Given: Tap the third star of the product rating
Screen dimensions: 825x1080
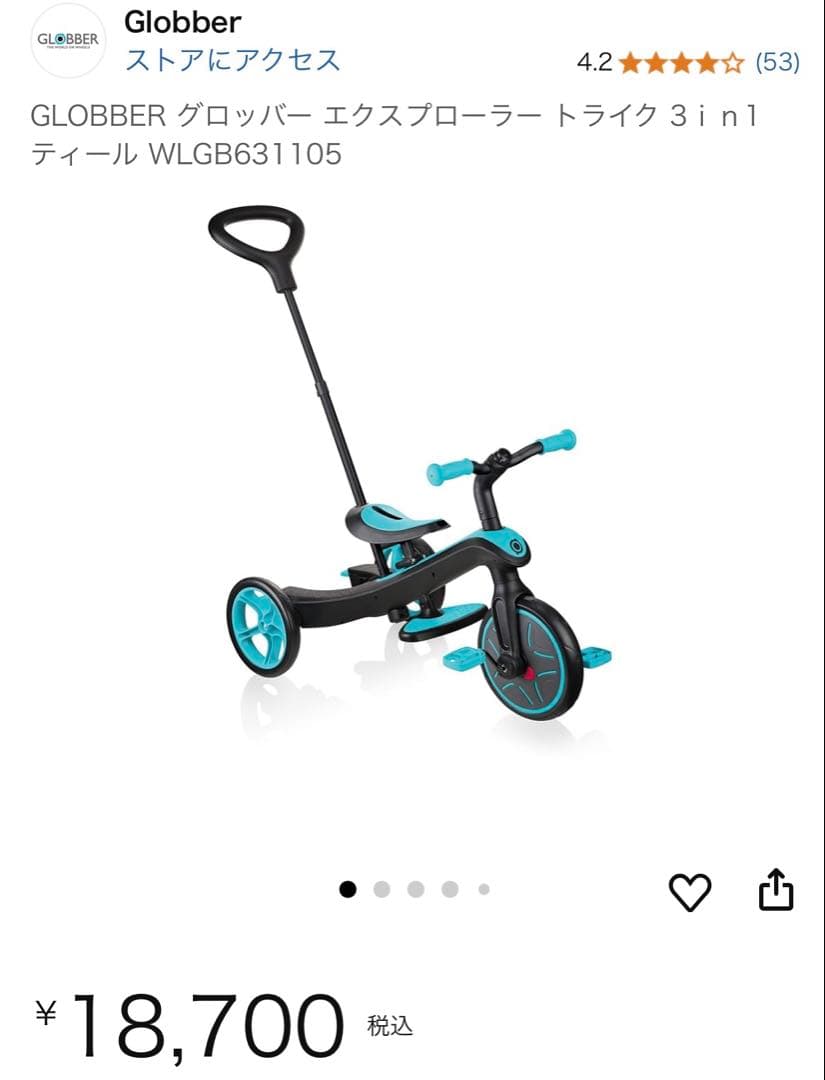Looking at the screenshot, I should click(683, 62).
